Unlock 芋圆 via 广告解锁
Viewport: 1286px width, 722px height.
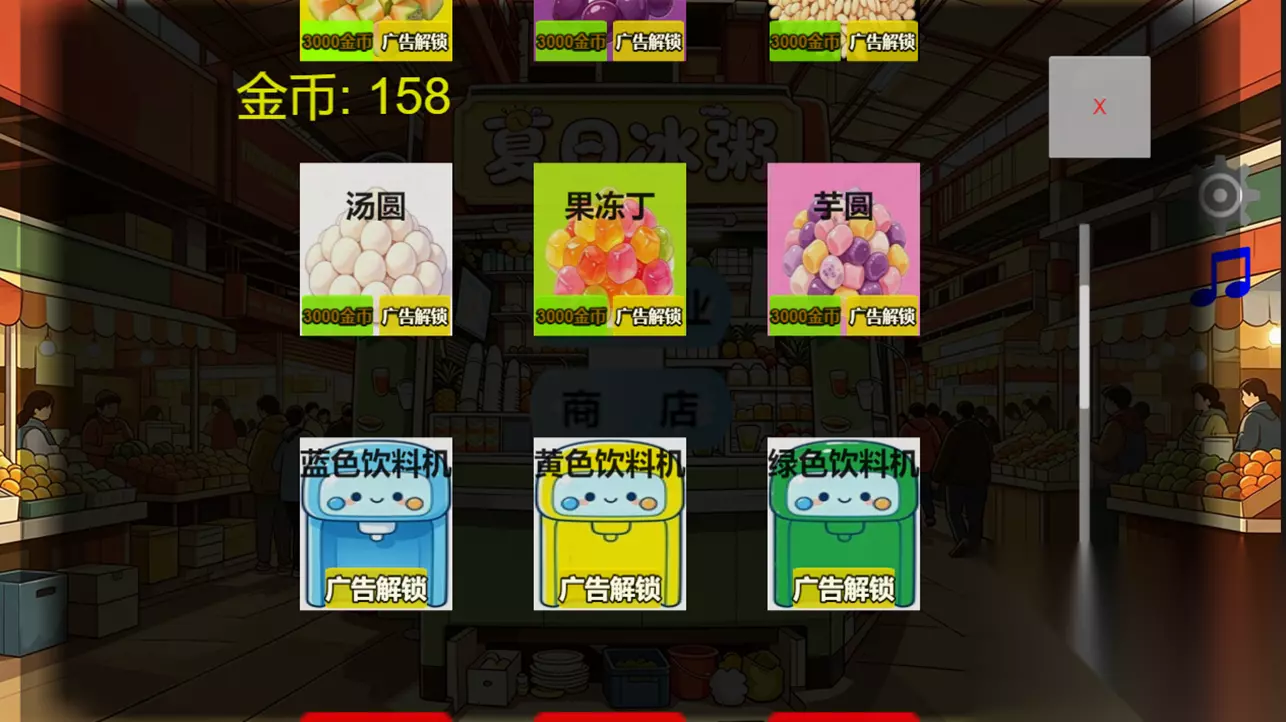coord(883,316)
